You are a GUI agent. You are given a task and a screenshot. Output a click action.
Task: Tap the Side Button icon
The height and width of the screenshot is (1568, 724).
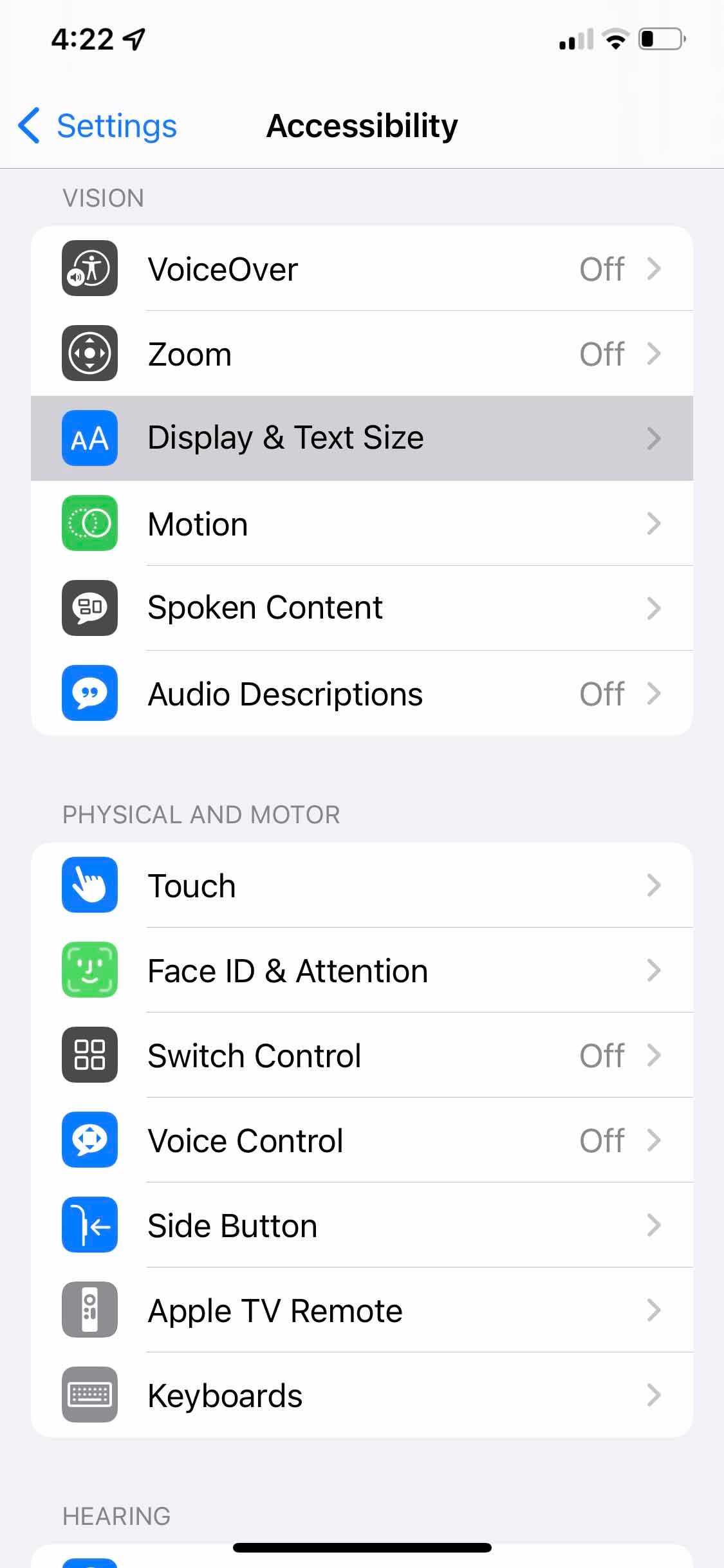pos(89,1226)
